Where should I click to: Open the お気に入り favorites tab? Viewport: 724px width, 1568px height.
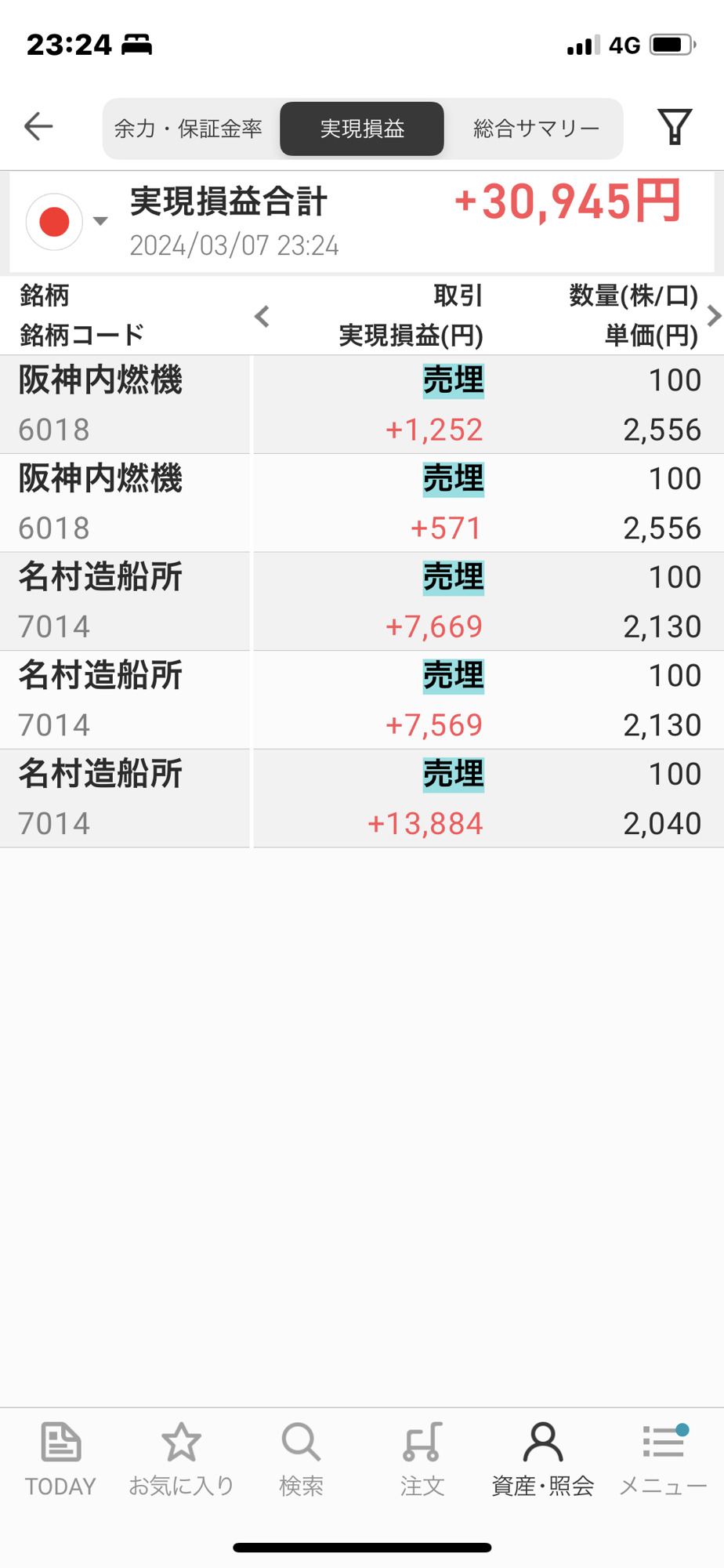[181, 1459]
